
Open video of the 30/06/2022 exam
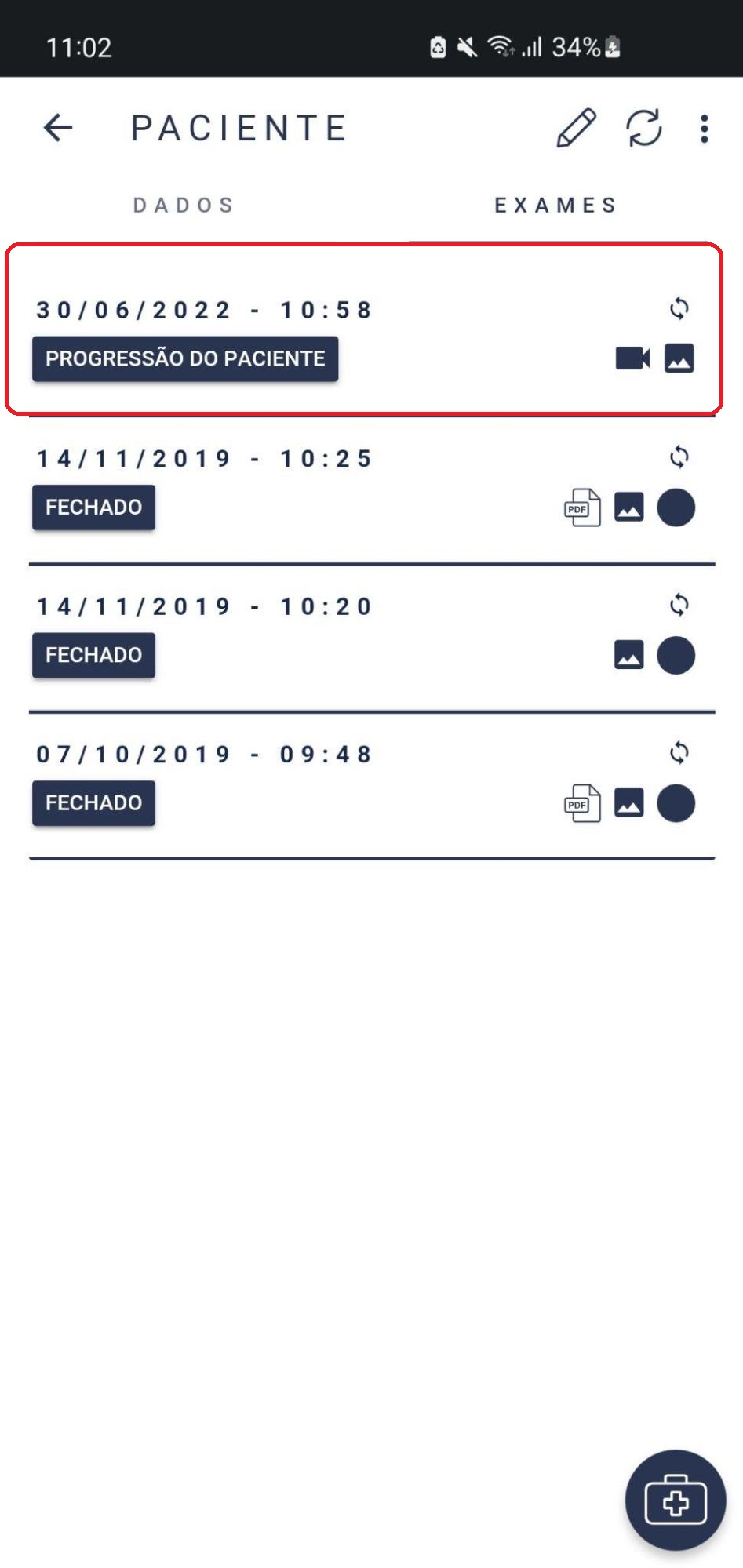(x=632, y=358)
